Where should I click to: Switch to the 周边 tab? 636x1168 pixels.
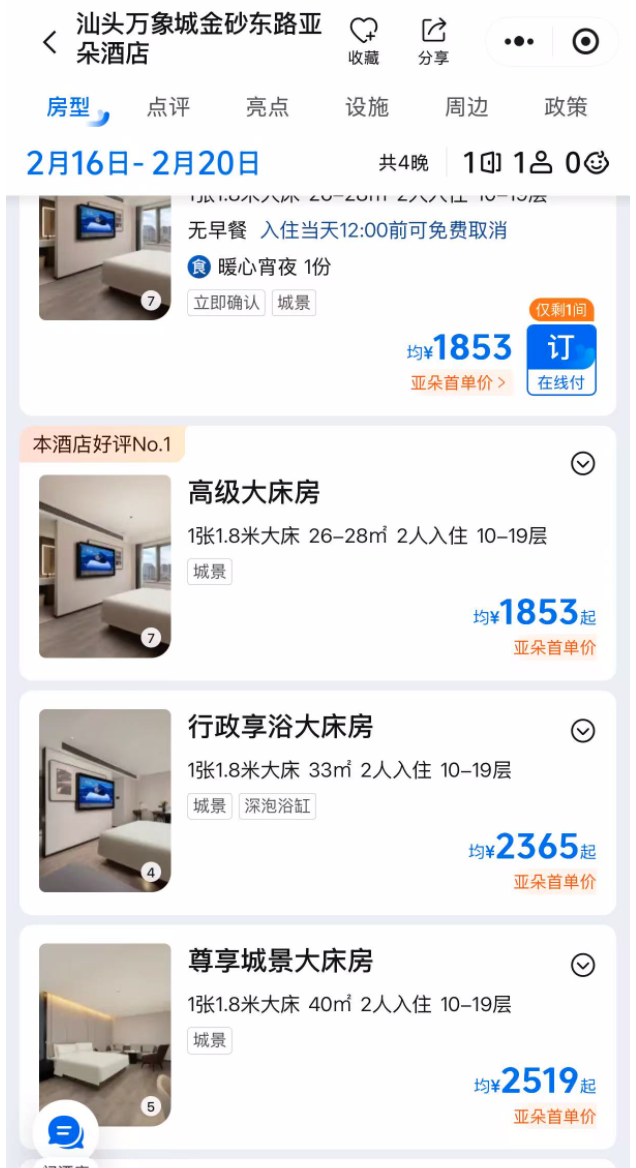pyautogui.click(x=466, y=107)
